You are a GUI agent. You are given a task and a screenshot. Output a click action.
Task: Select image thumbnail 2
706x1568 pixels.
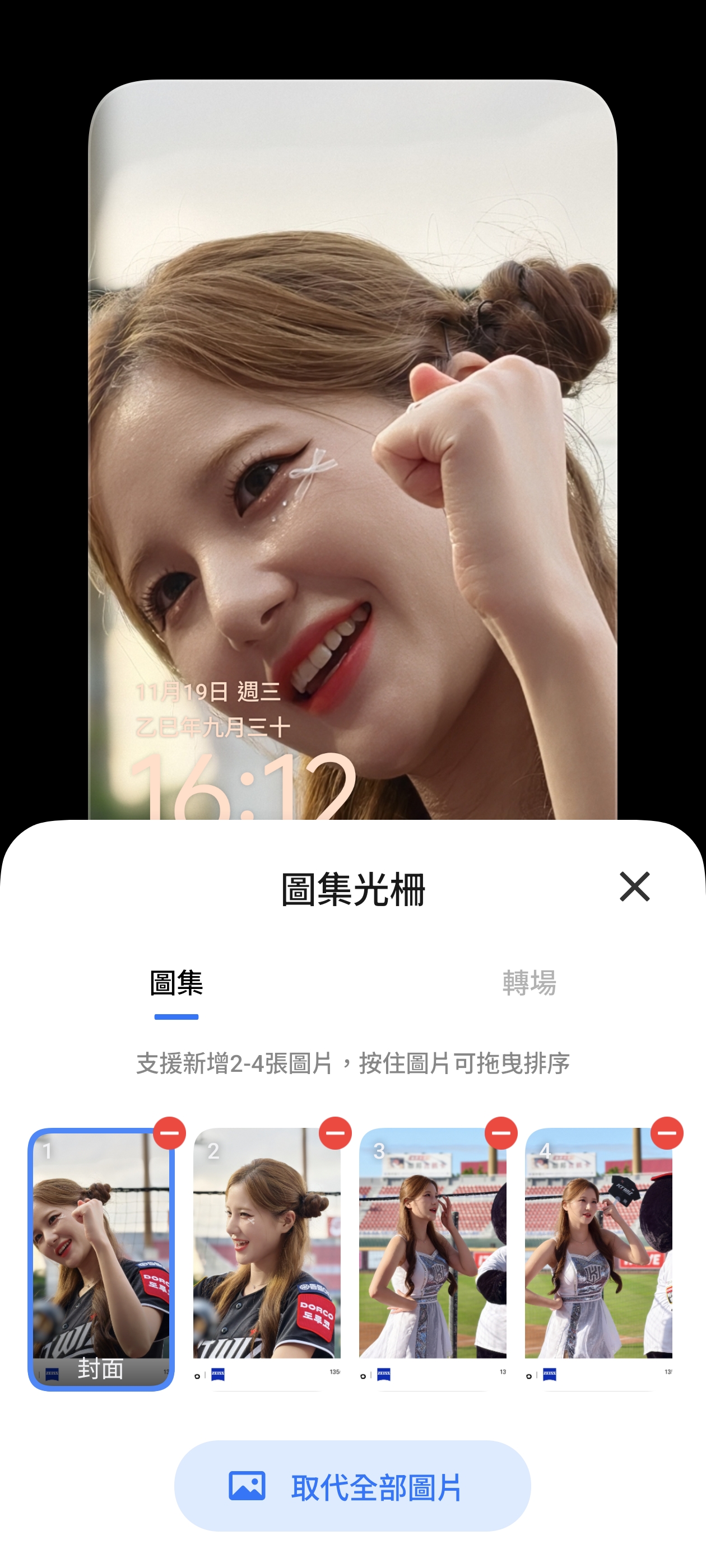pos(267,1260)
